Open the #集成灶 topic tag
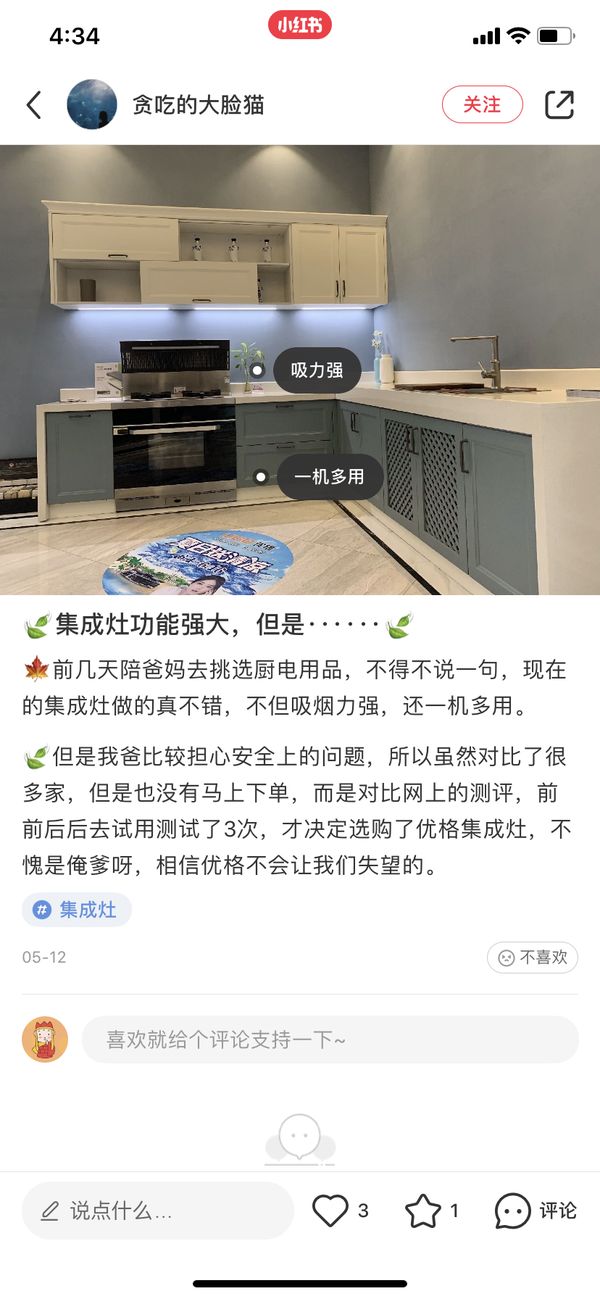 76,910
